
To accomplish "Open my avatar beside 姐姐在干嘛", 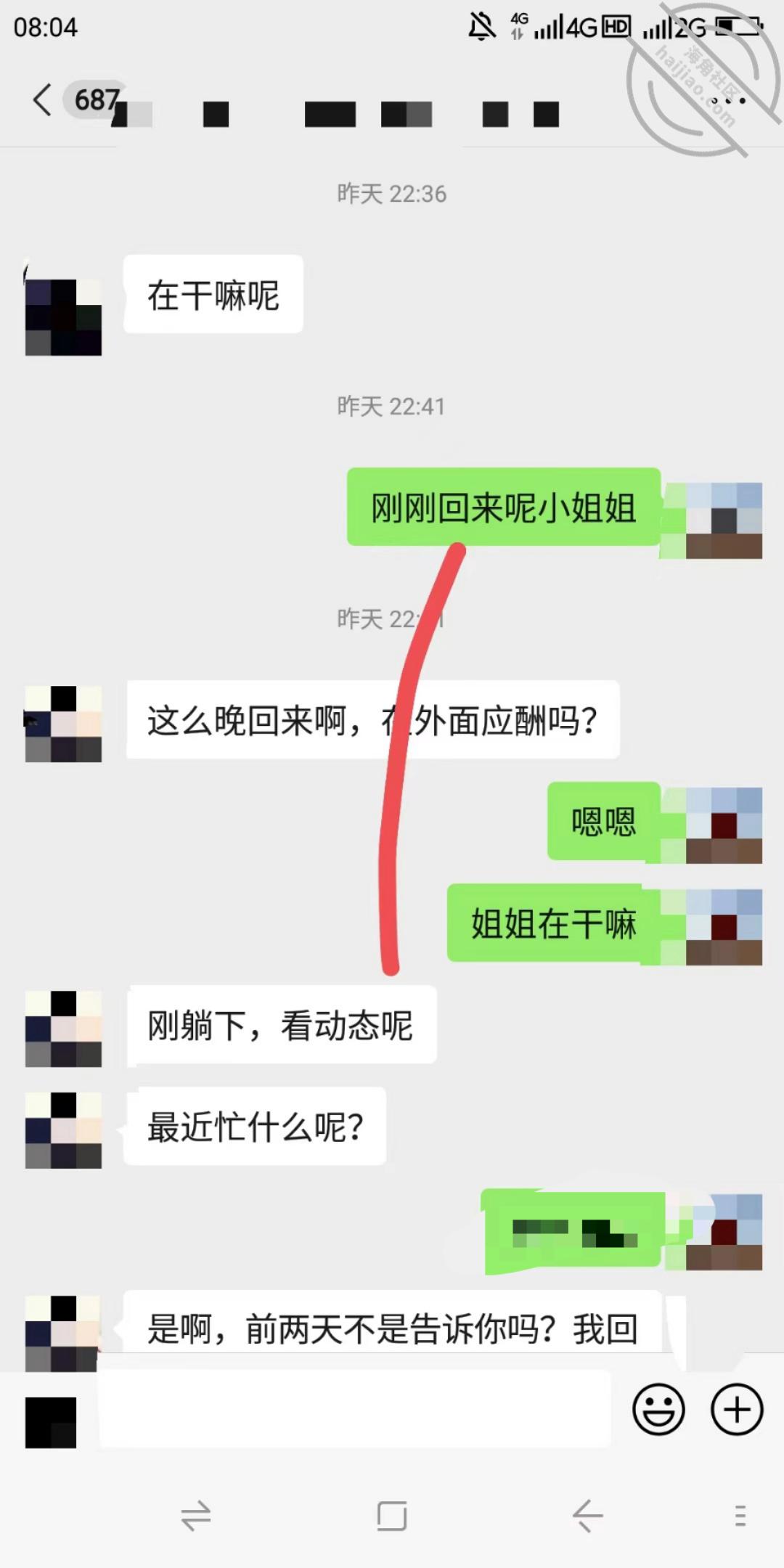I will coord(724,927).
